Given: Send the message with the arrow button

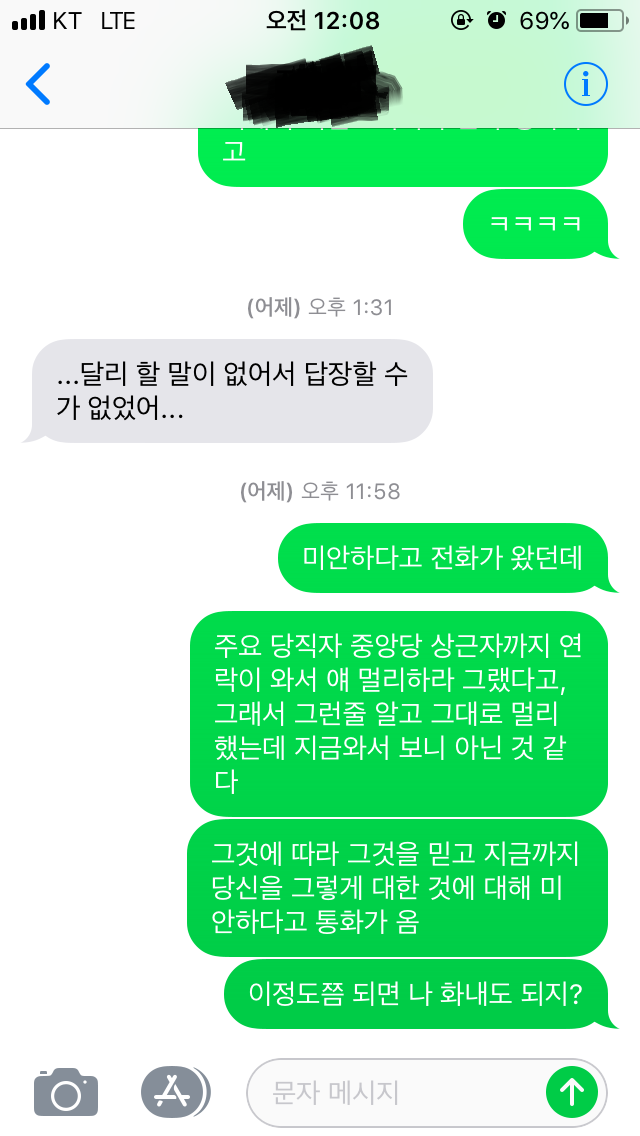Looking at the screenshot, I should click(x=571, y=1092).
